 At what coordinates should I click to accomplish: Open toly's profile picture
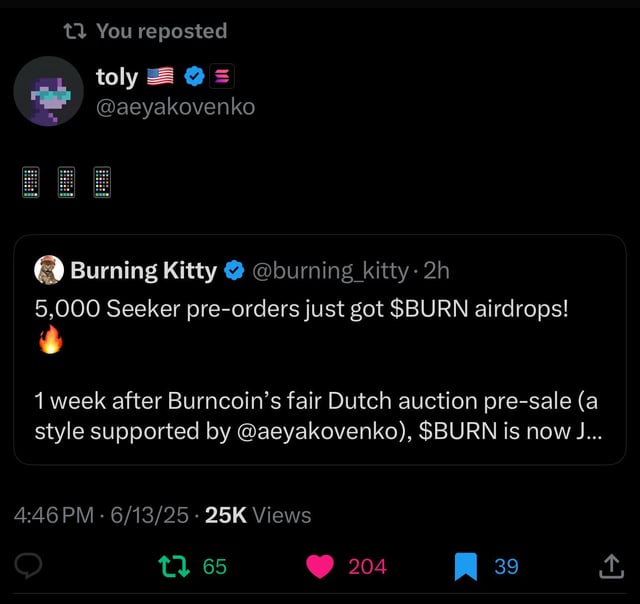48,91
